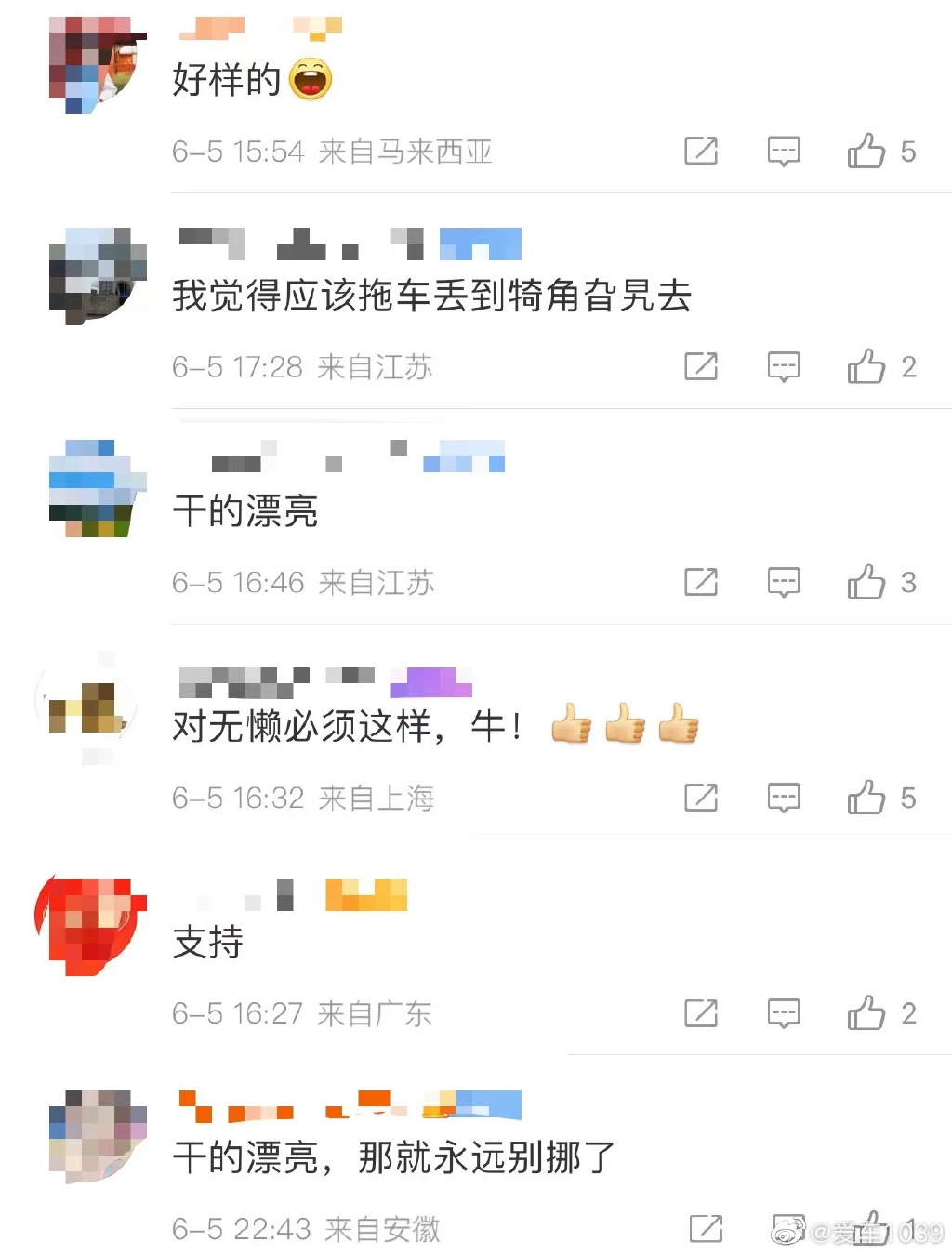Image resolution: width=952 pixels, height=1255 pixels.
Task: Open avatar of the "好样的" commenter
Action: click(97, 65)
